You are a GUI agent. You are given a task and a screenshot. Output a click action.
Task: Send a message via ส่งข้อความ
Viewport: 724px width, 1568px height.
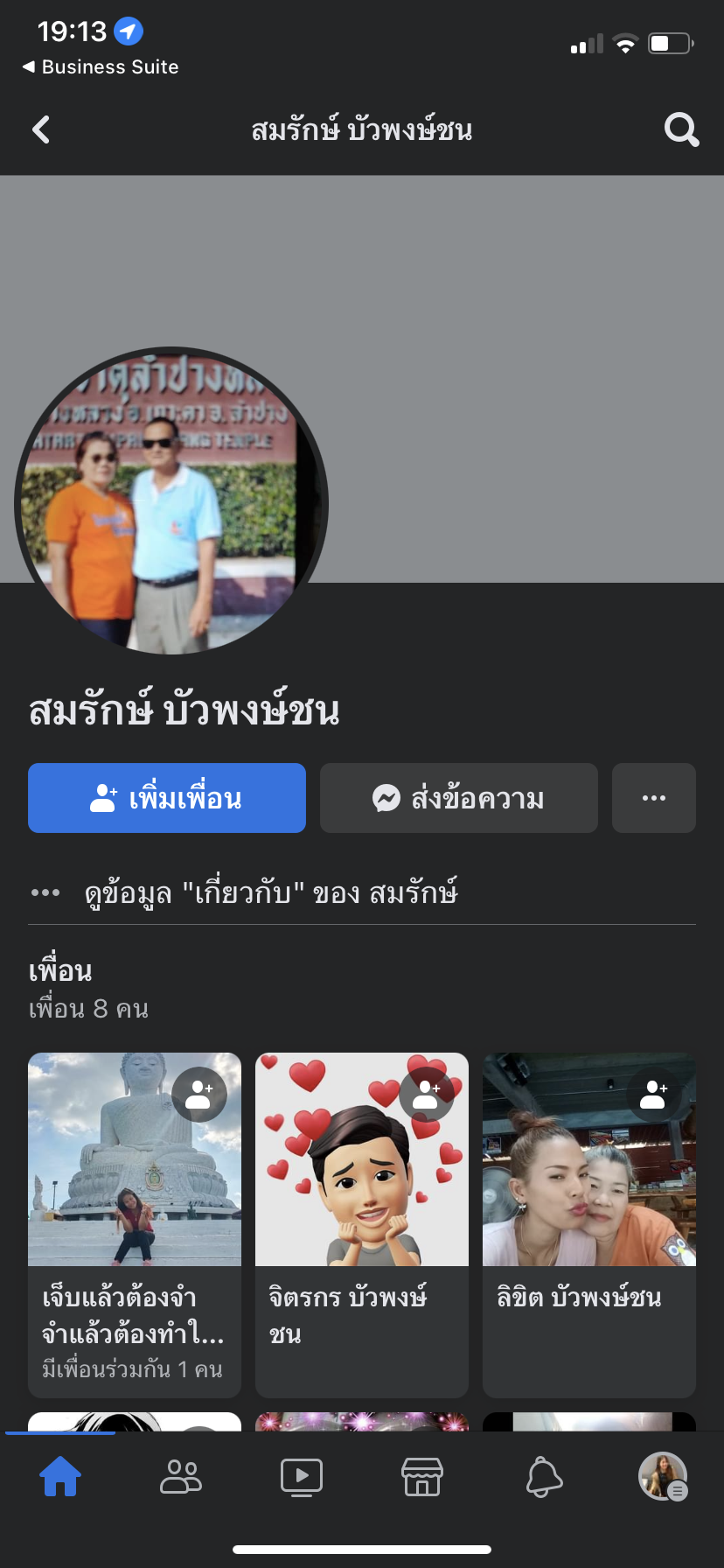coord(459,798)
